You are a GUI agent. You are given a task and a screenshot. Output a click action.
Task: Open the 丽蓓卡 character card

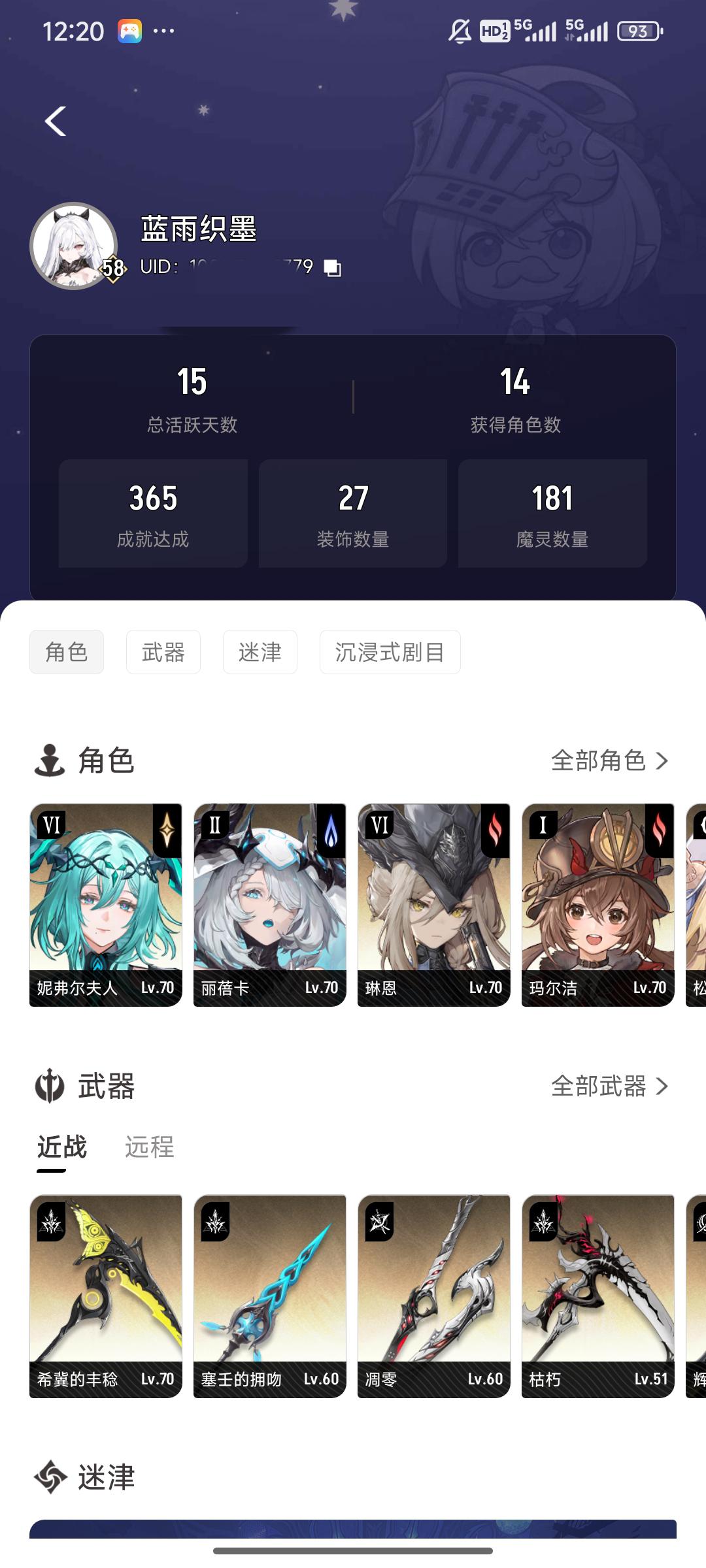(269, 905)
